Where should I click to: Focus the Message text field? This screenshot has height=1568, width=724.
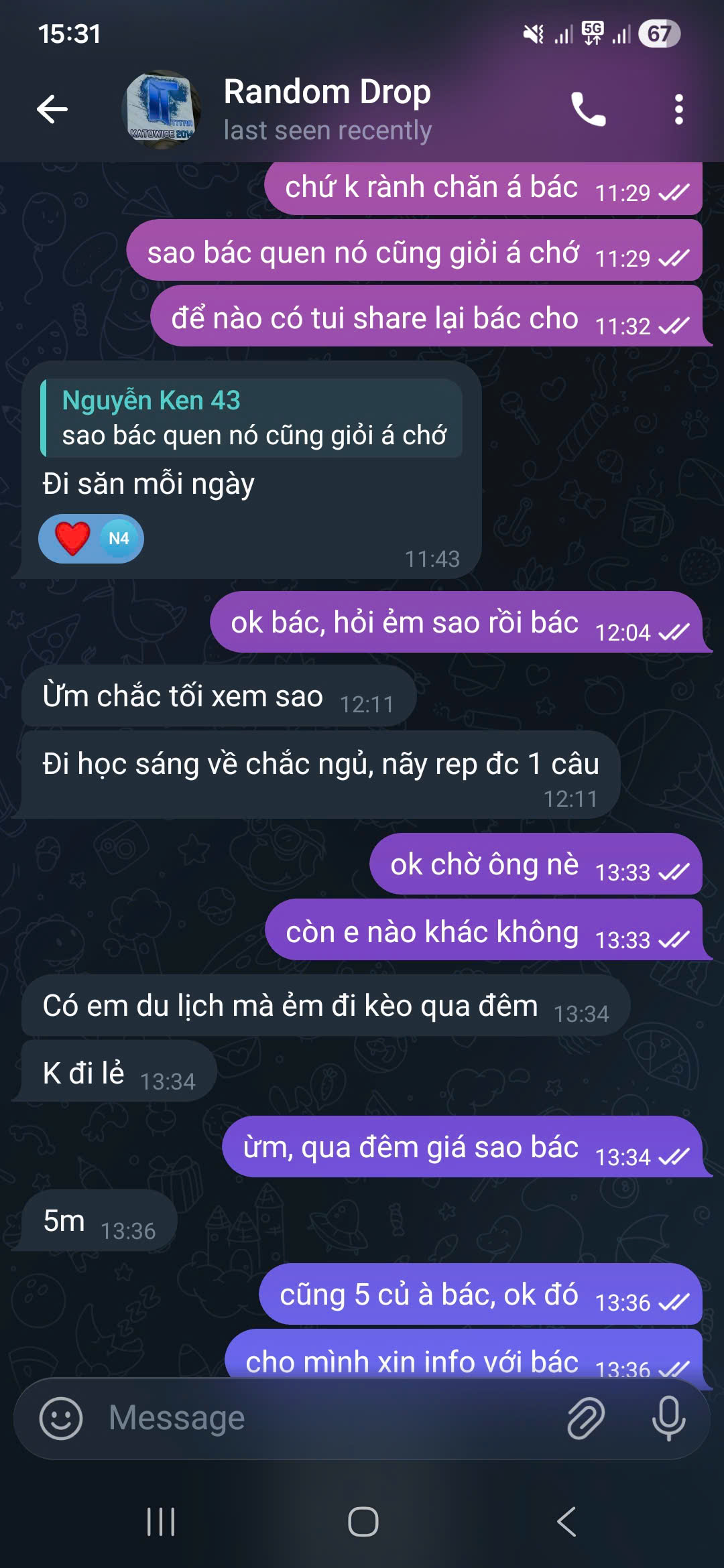322,1419
